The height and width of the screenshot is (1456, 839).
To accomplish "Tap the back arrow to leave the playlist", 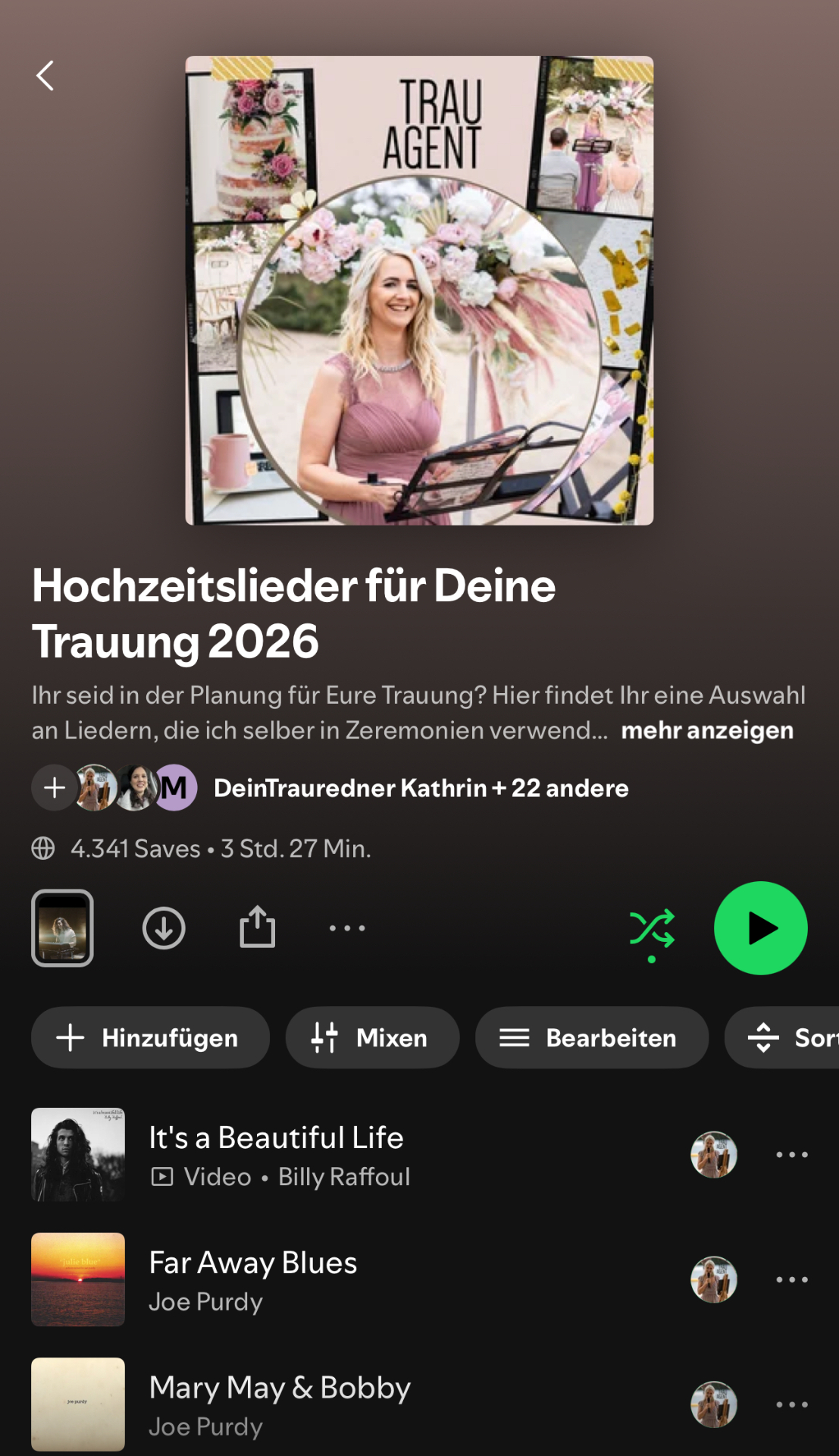I will (x=43, y=75).
